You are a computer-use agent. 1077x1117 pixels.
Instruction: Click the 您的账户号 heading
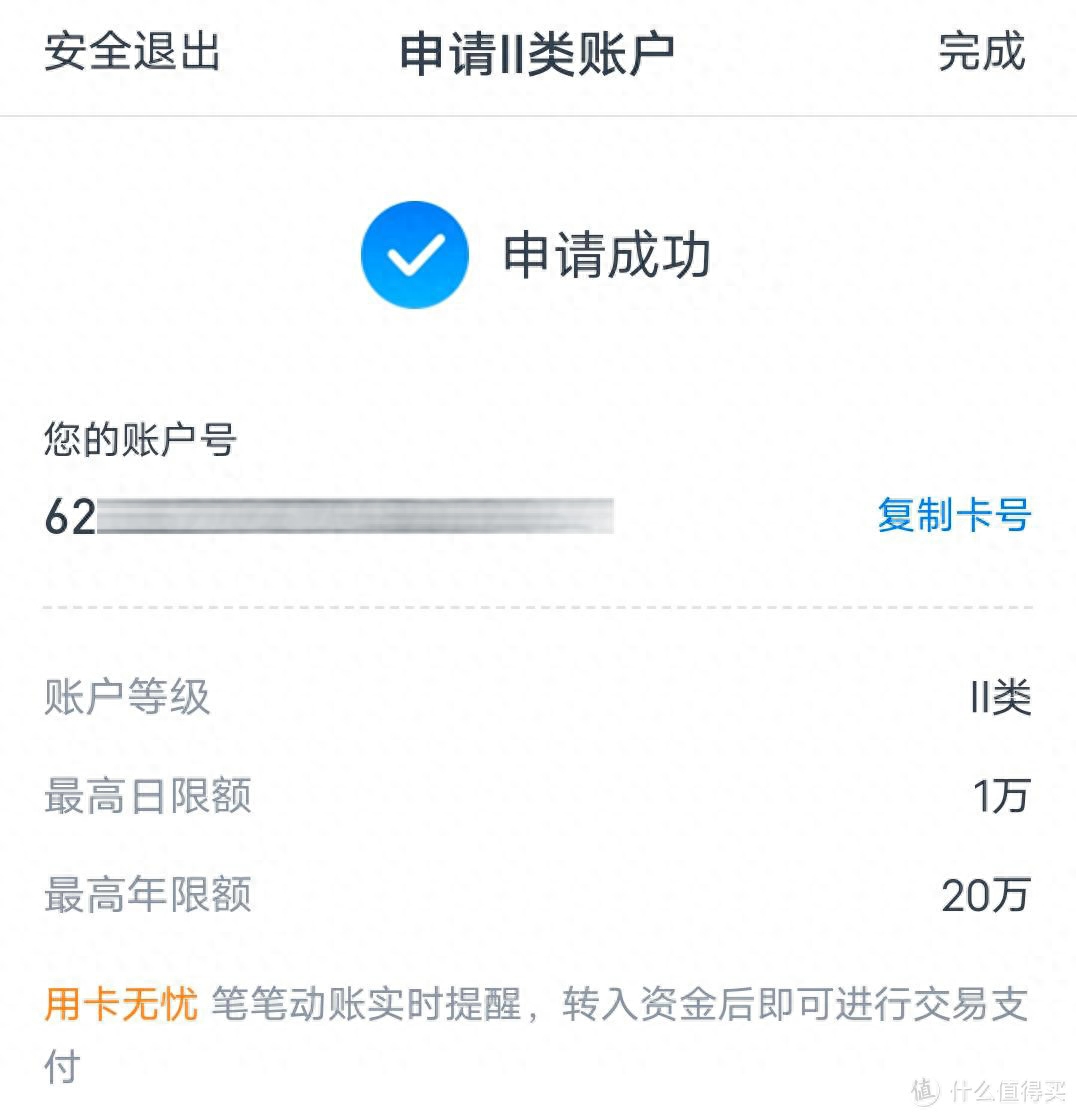(140, 437)
